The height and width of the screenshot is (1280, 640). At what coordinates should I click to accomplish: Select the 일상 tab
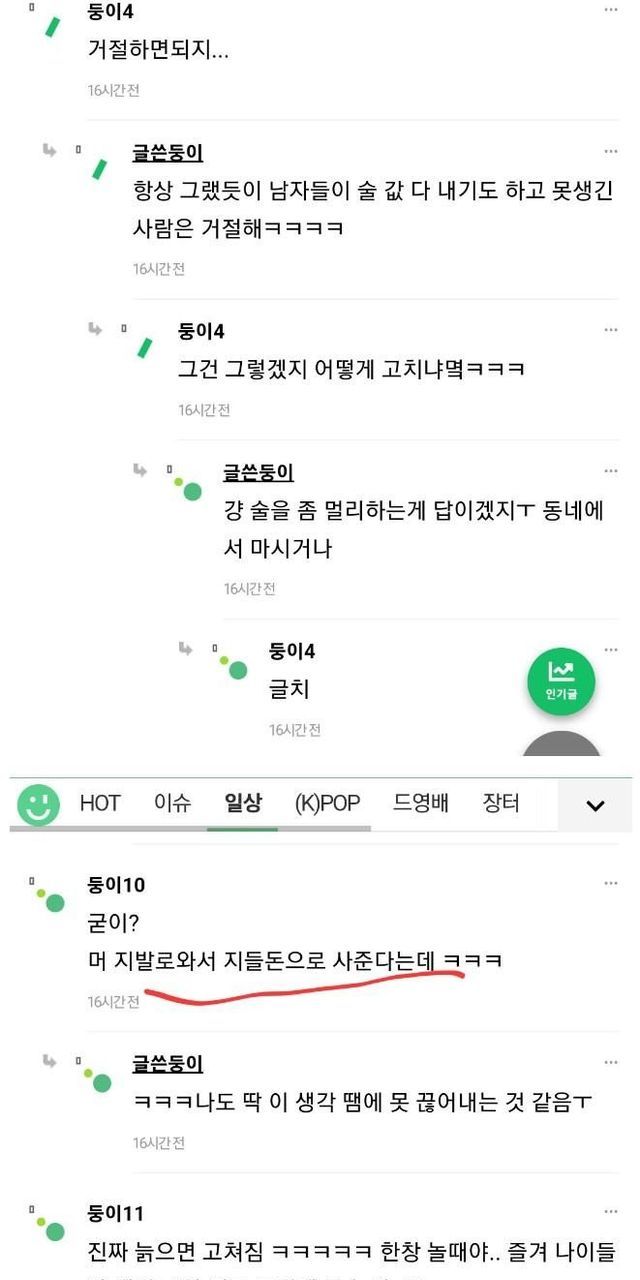(242, 803)
